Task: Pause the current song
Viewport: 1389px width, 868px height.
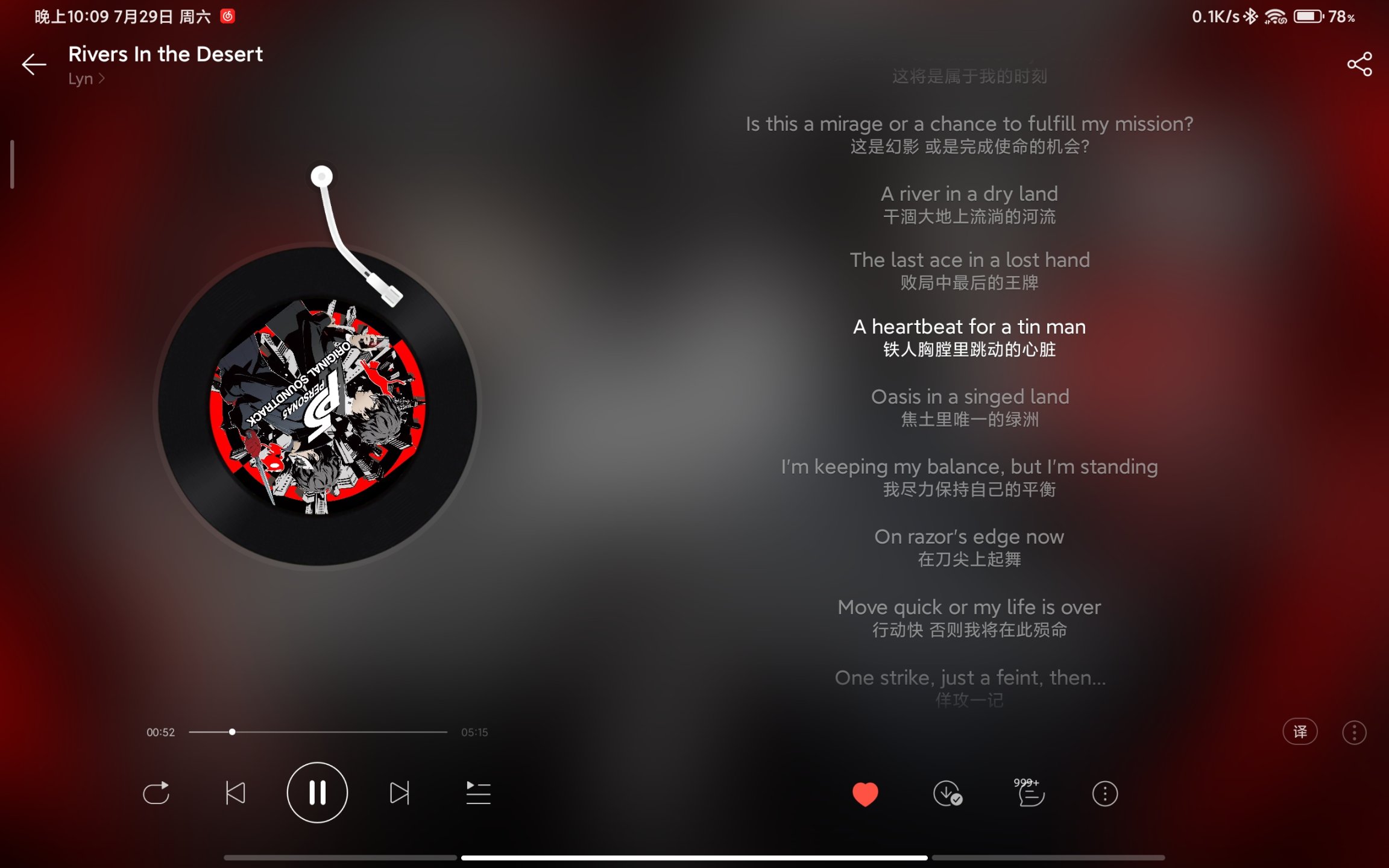Action: click(317, 793)
